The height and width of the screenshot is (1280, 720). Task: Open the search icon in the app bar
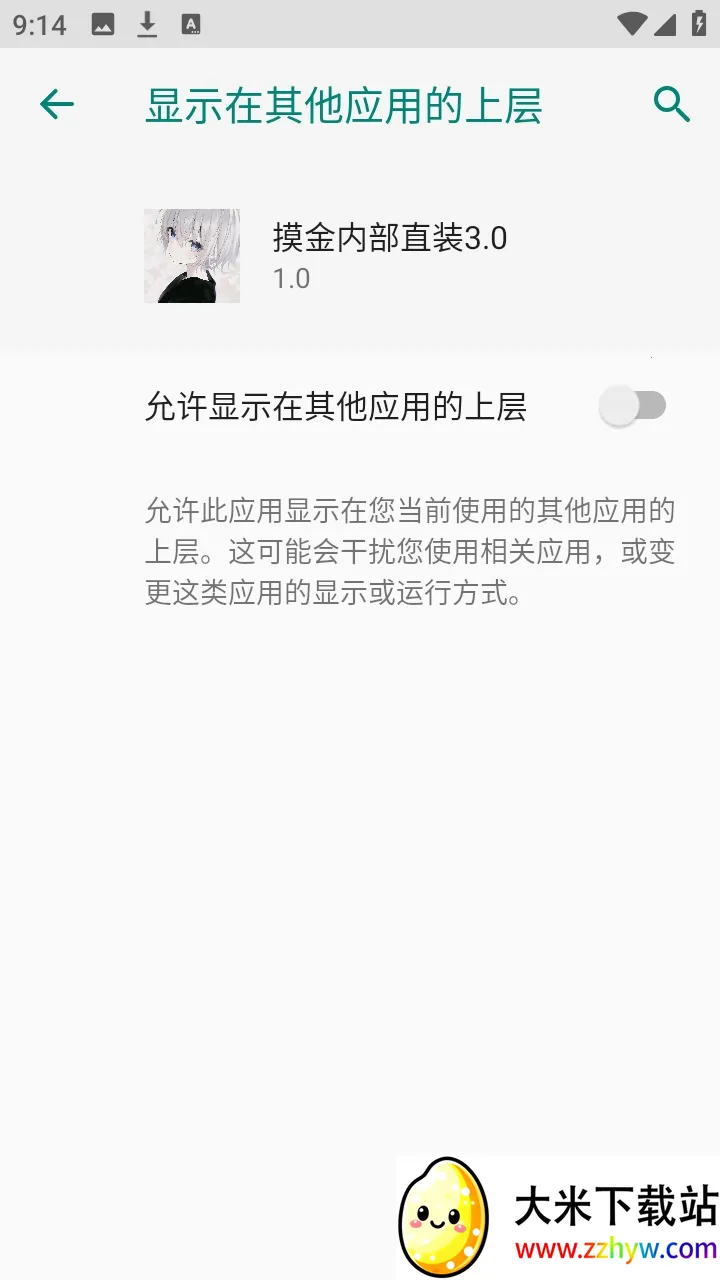(x=670, y=104)
